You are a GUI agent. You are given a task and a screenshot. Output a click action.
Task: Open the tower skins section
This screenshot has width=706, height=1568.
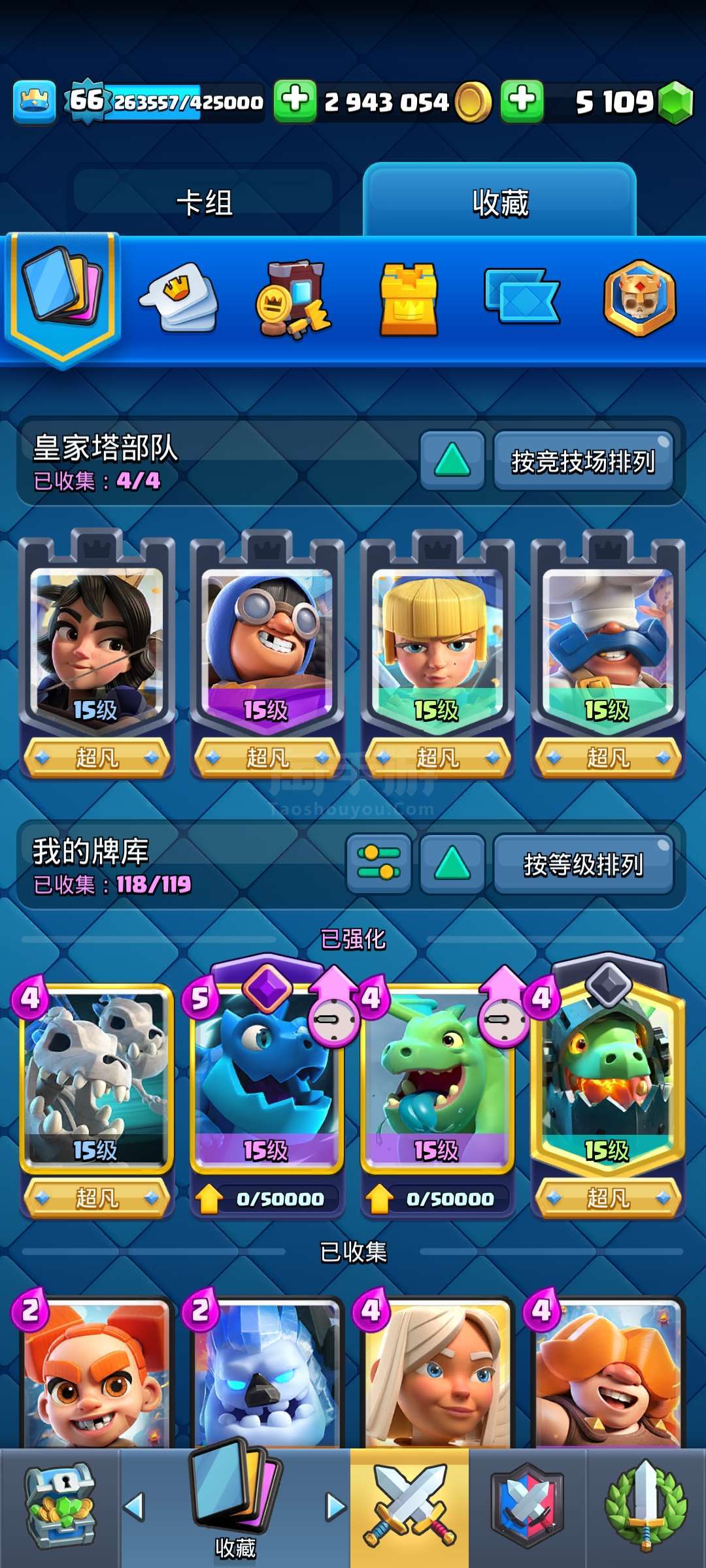pos(409,299)
